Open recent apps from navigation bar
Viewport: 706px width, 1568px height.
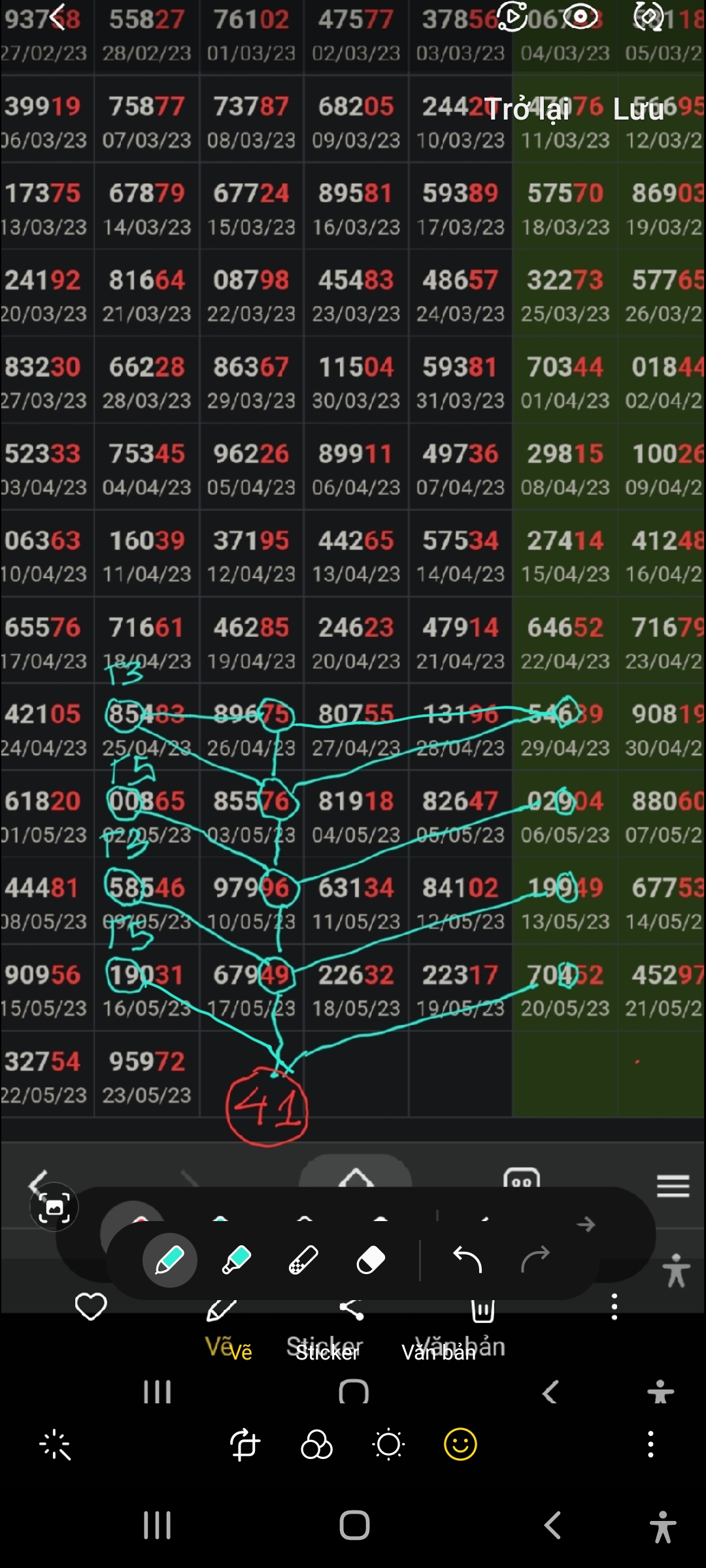[x=158, y=1526]
